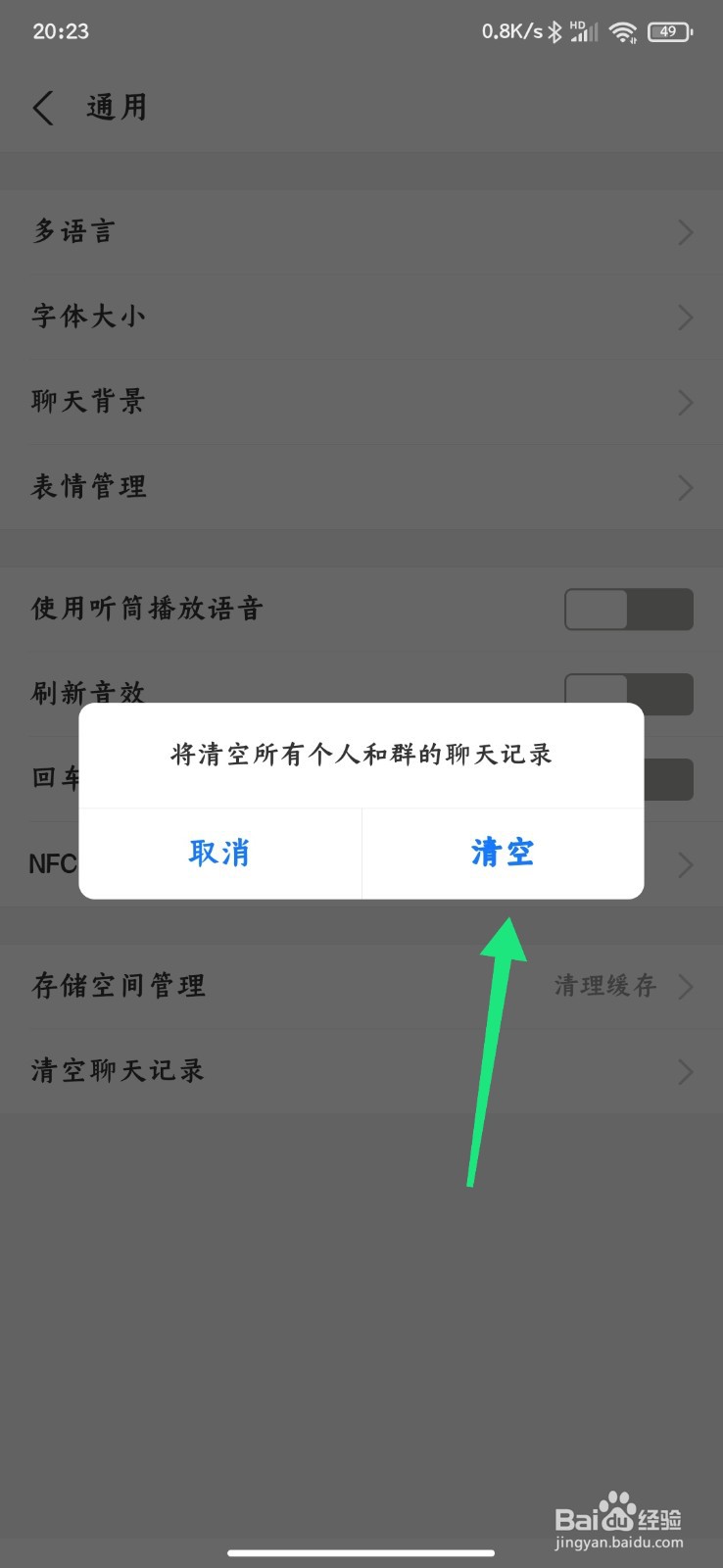The width and height of the screenshot is (723, 1568).
Task: Tap the back arrow next to 通用
Action: point(43,108)
